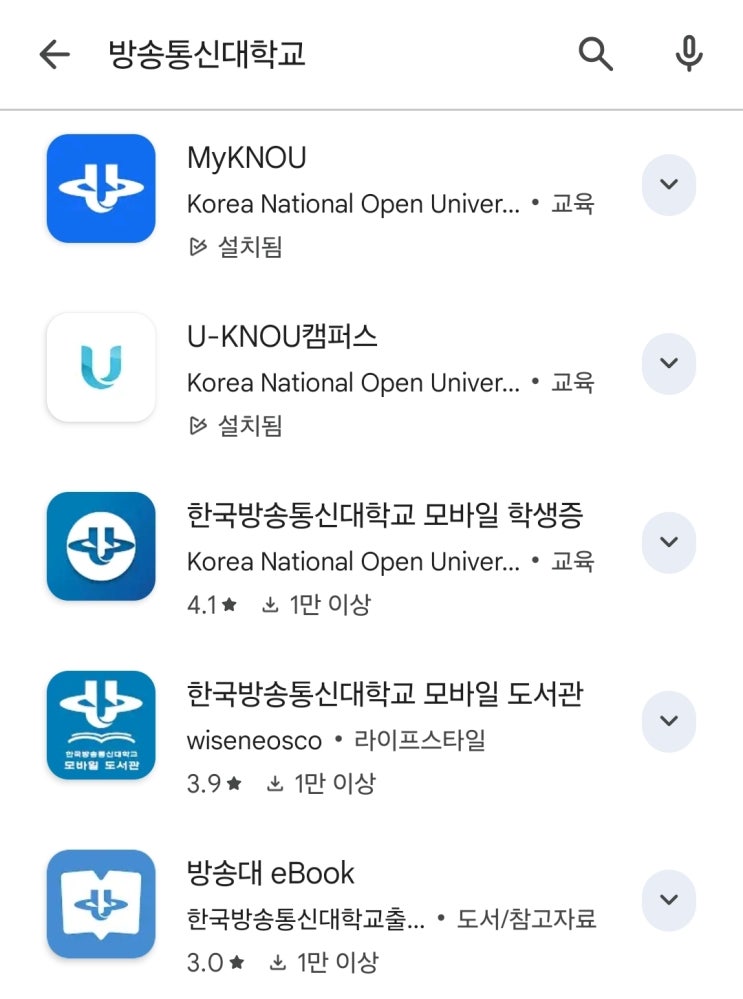743x999 pixels.
Task: Expand details for 모바일 학생증 app
Action: coord(668,543)
